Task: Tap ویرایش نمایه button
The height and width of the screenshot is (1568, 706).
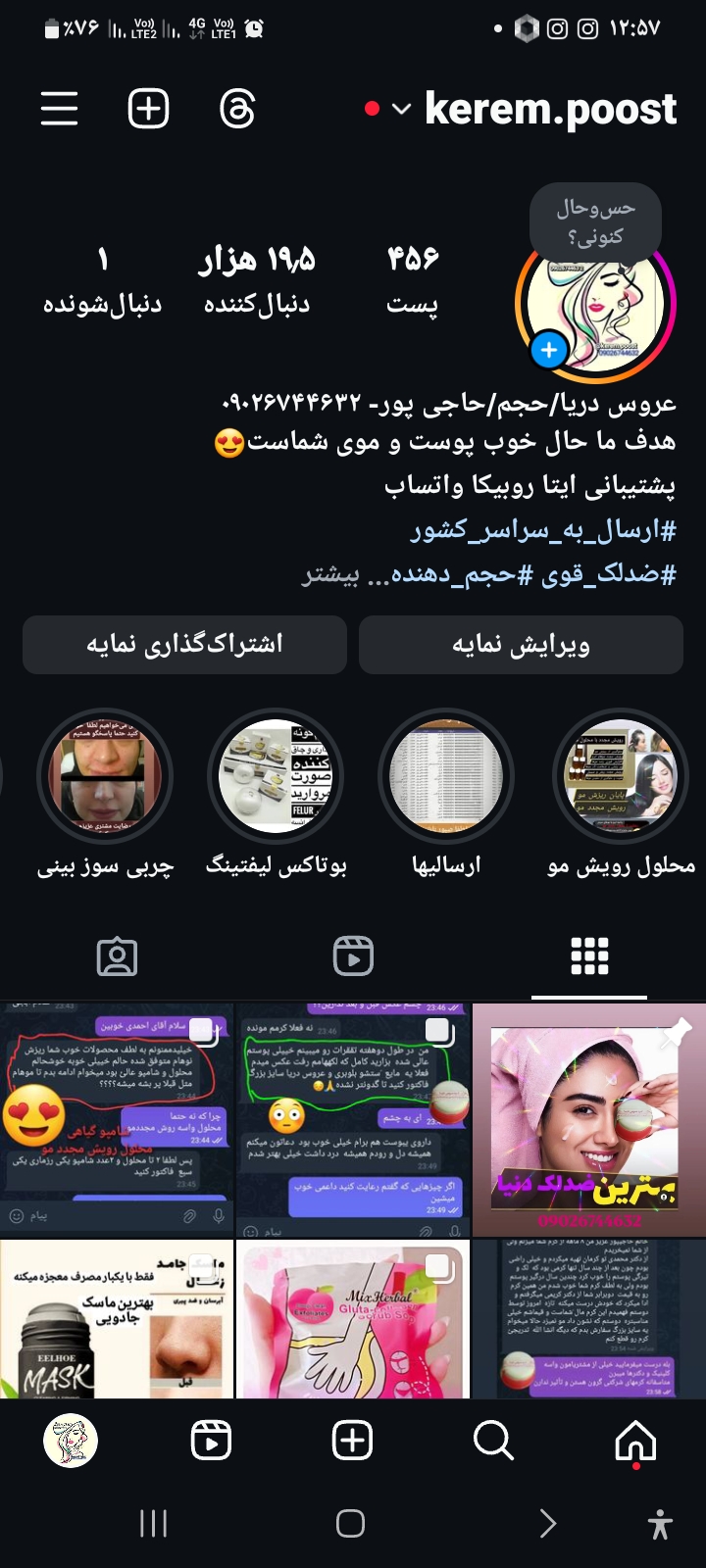Action: (x=521, y=644)
